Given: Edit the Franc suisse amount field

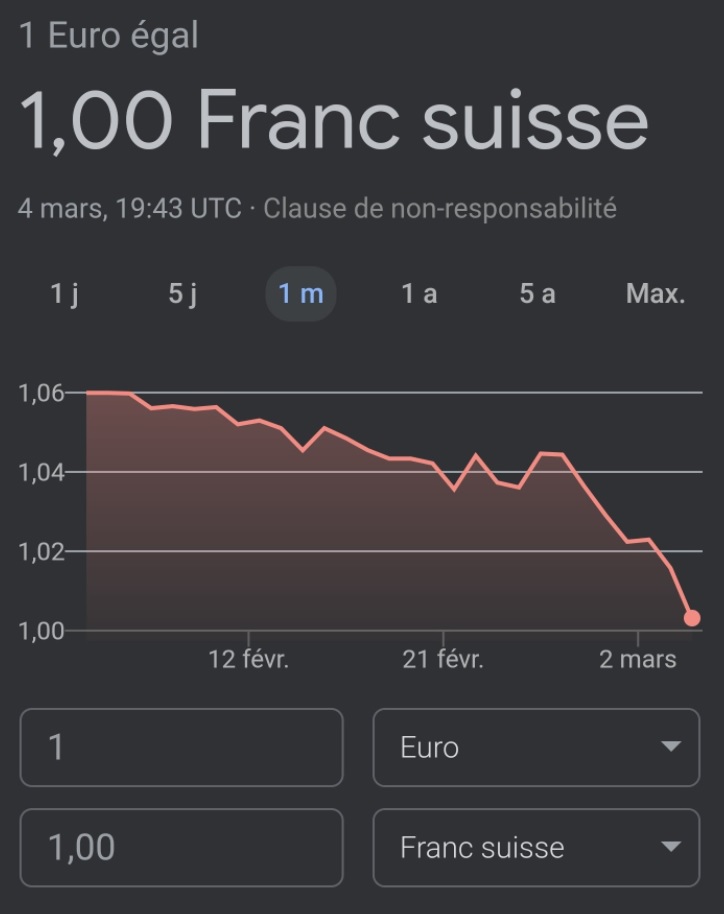Looking at the screenshot, I should (x=181, y=848).
